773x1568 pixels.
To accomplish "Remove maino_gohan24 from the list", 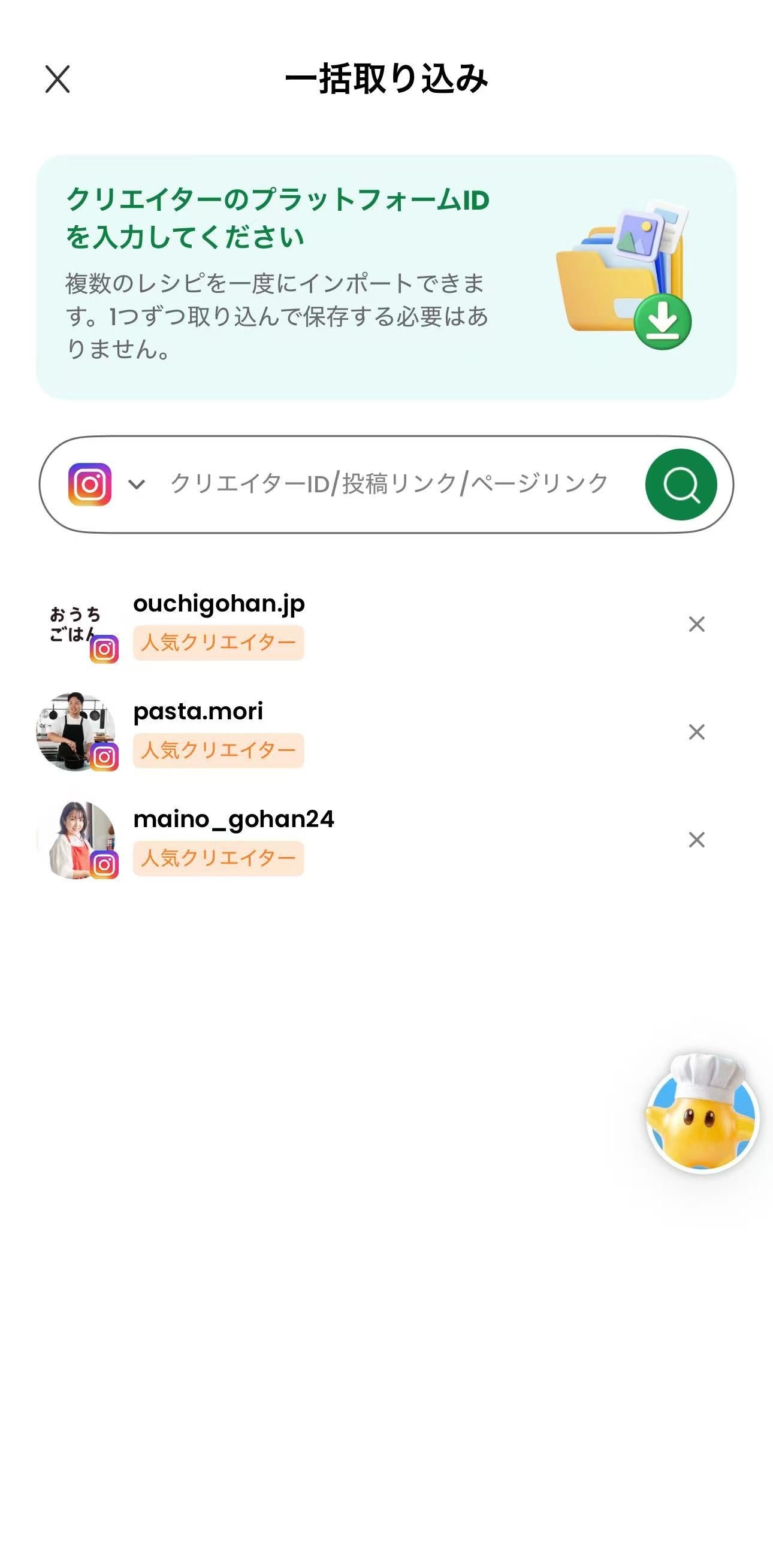I will coord(696,839).
